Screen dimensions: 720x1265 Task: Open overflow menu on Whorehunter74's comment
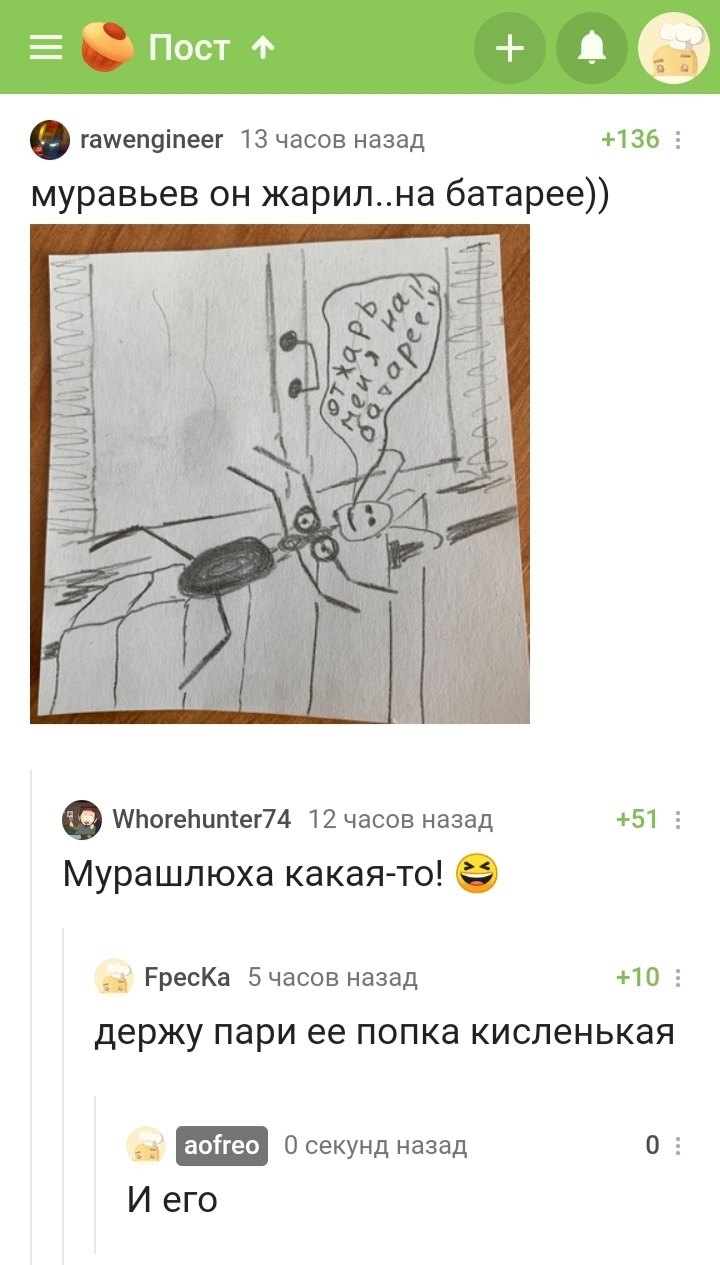679,820
